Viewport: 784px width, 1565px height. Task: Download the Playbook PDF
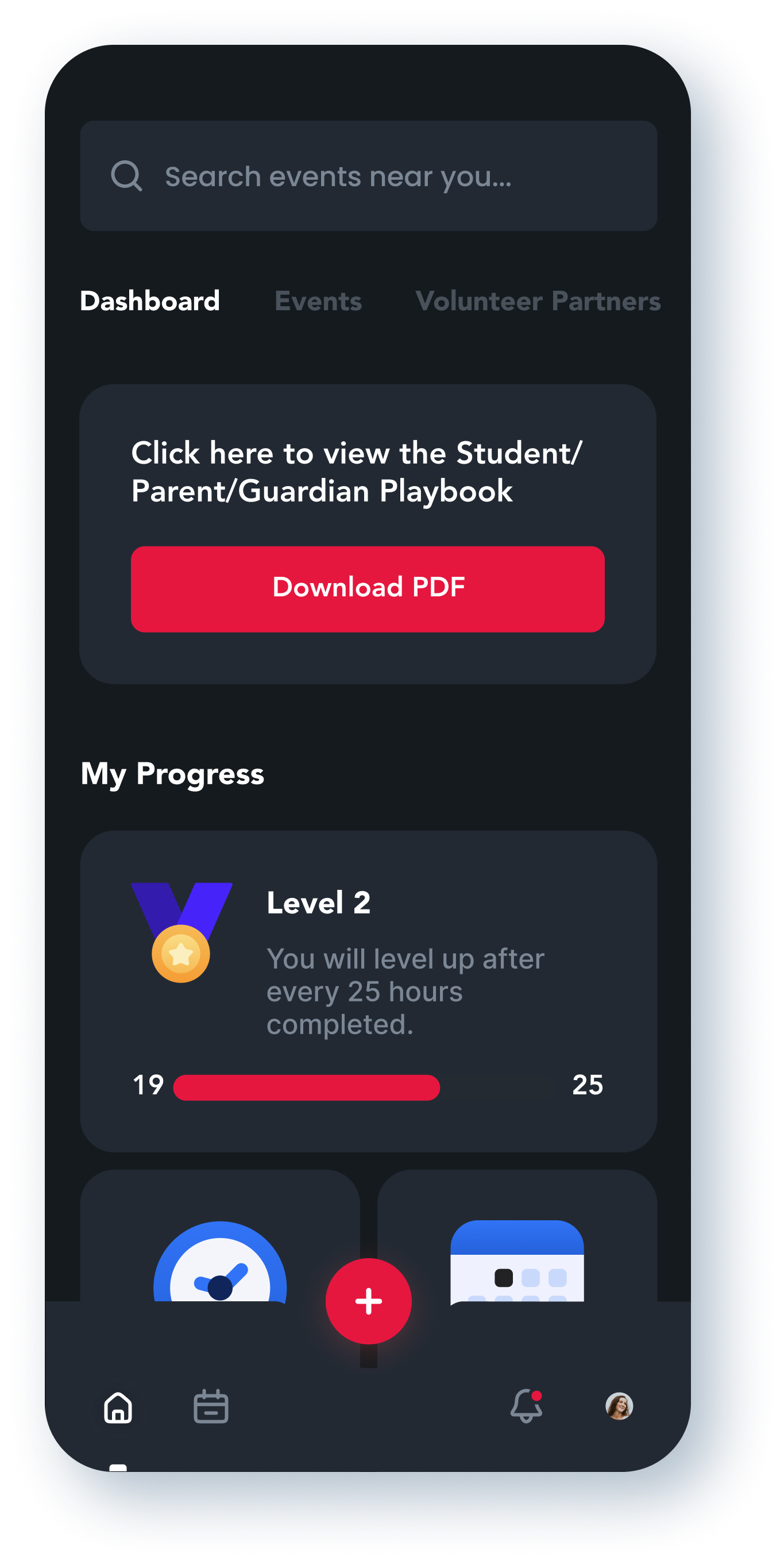pyautogui.click(x=368, y=589)
